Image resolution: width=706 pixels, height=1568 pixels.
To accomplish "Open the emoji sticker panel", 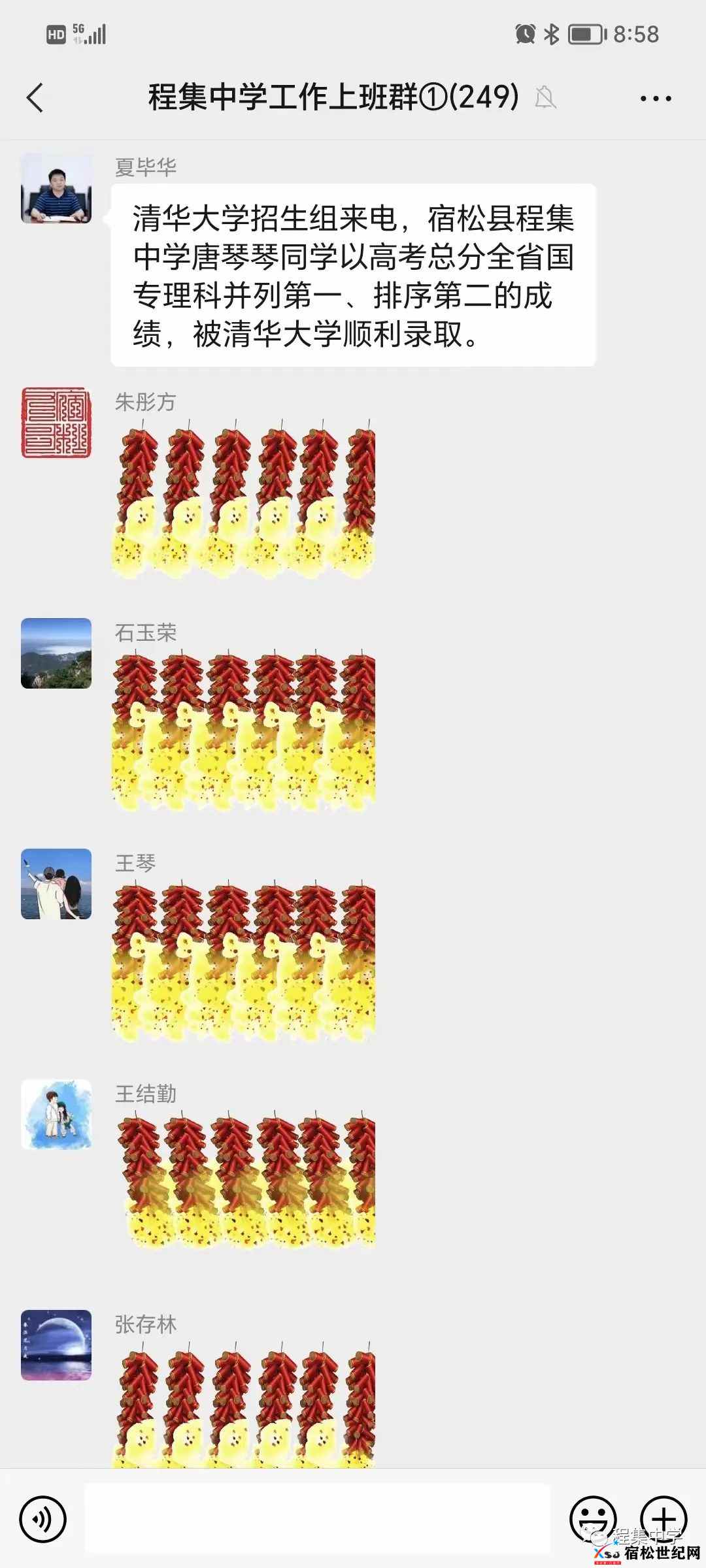I will [593, 1520].
